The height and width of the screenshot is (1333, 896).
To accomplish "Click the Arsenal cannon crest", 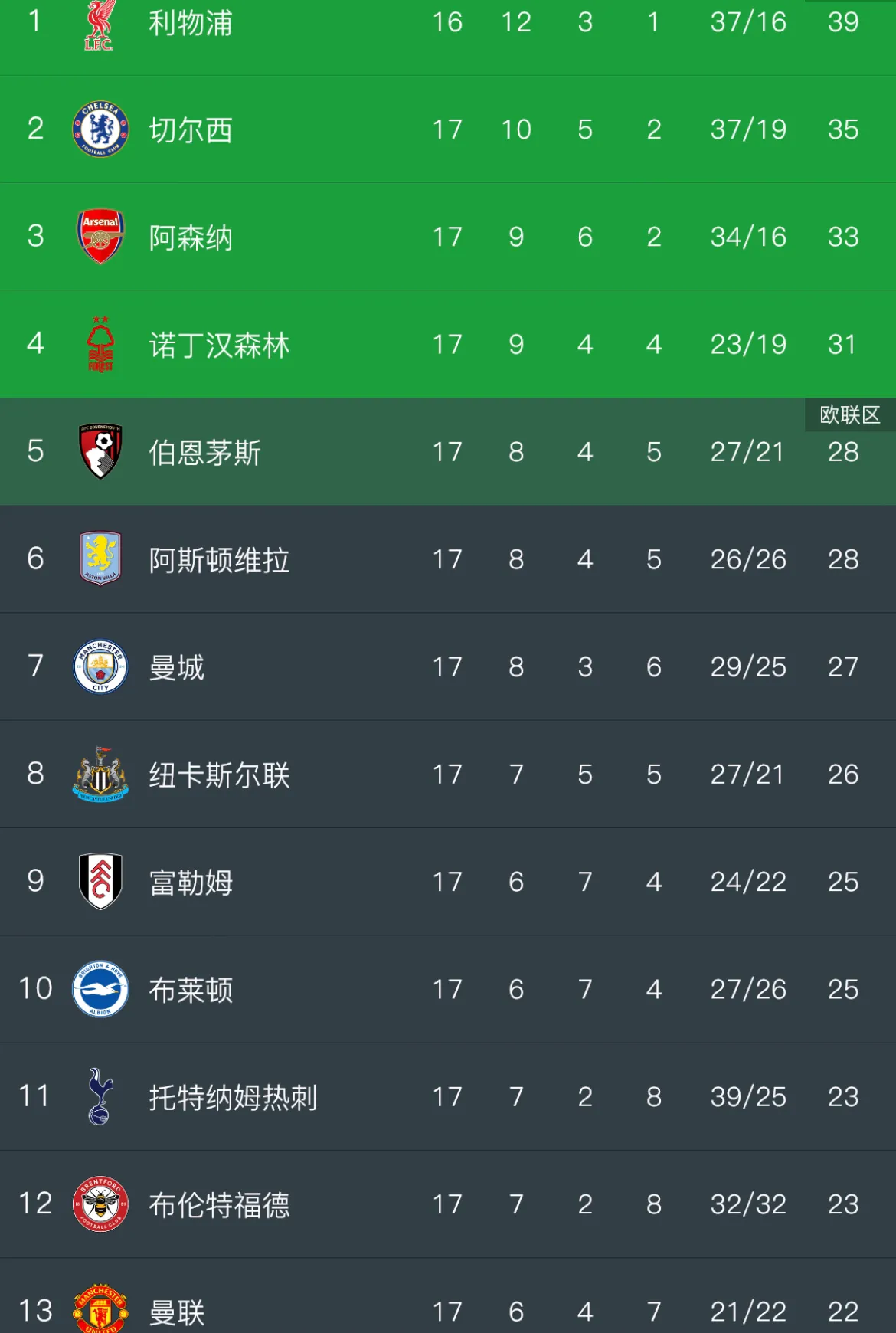I will [x=100, y=237].
